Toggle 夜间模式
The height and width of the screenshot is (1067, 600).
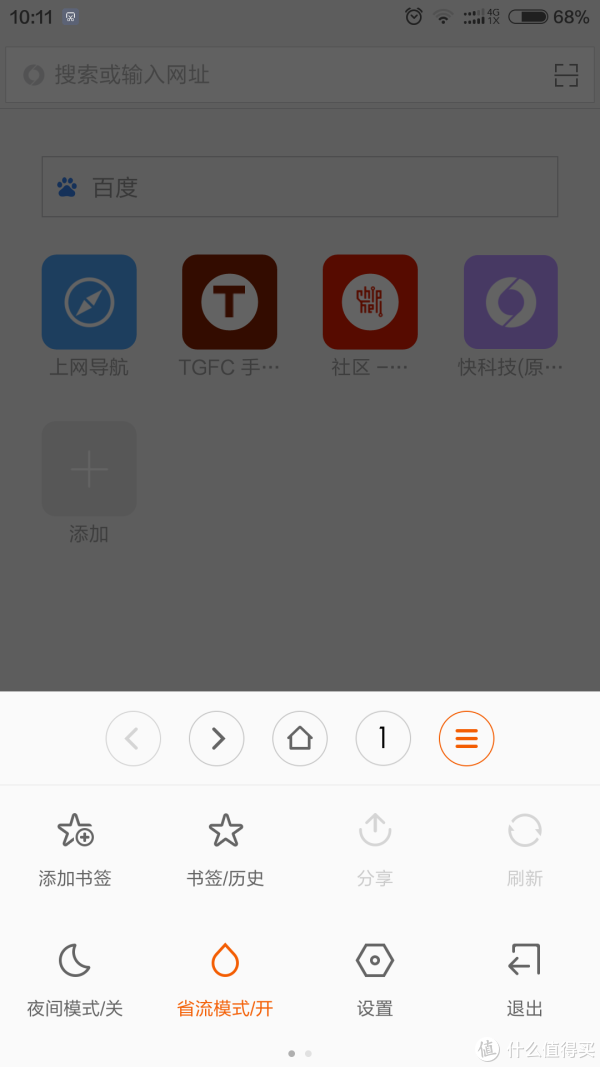coord(75,980)
